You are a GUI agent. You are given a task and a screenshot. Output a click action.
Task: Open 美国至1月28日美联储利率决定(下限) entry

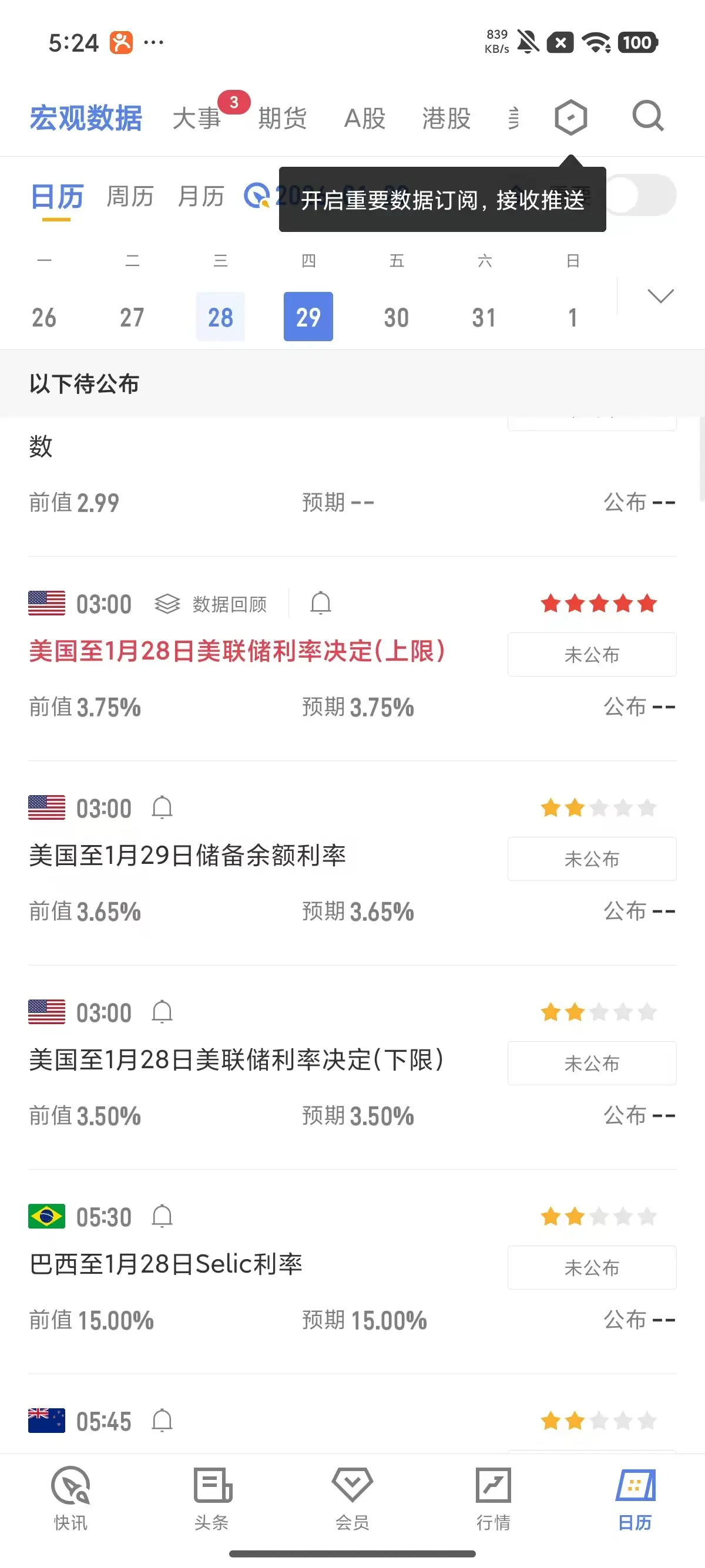[236, 1060]
